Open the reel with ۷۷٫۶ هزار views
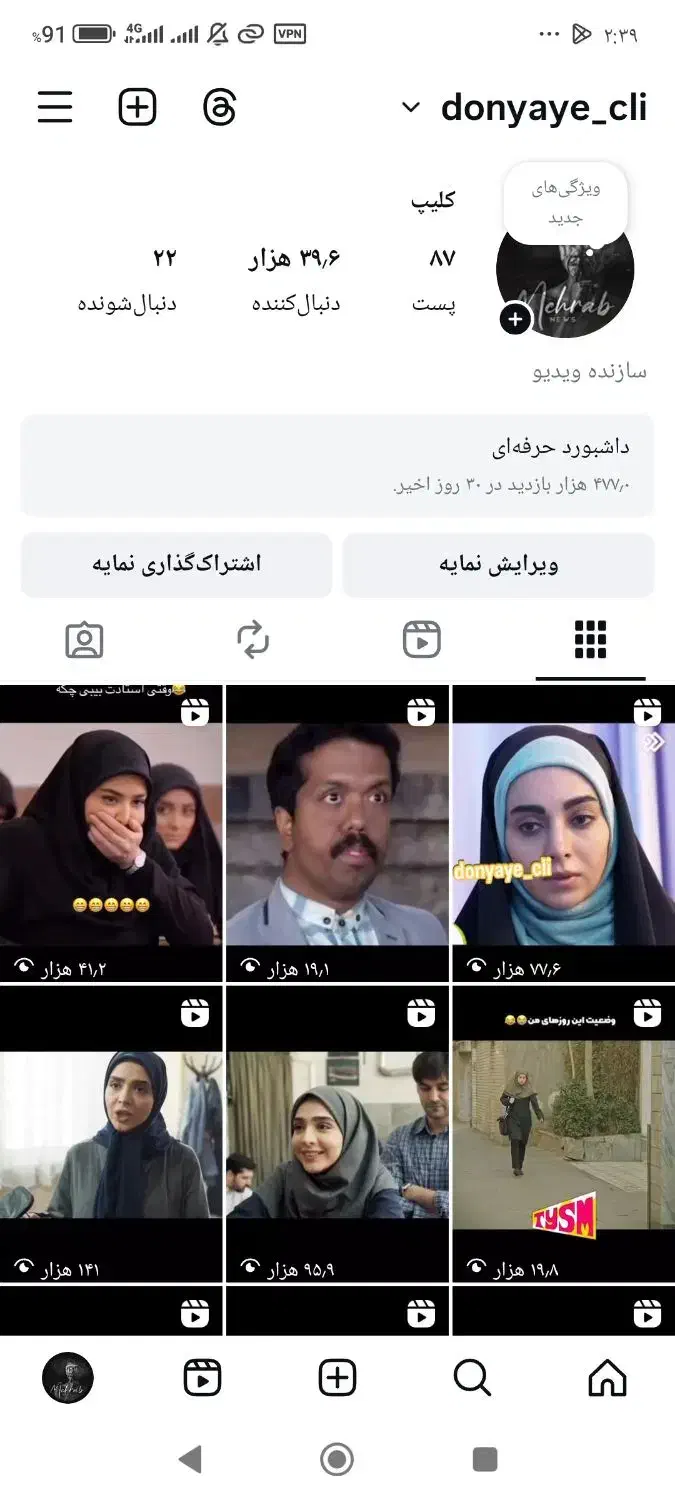This screenshot has width=675, height=1500. [x=563, y=835]
